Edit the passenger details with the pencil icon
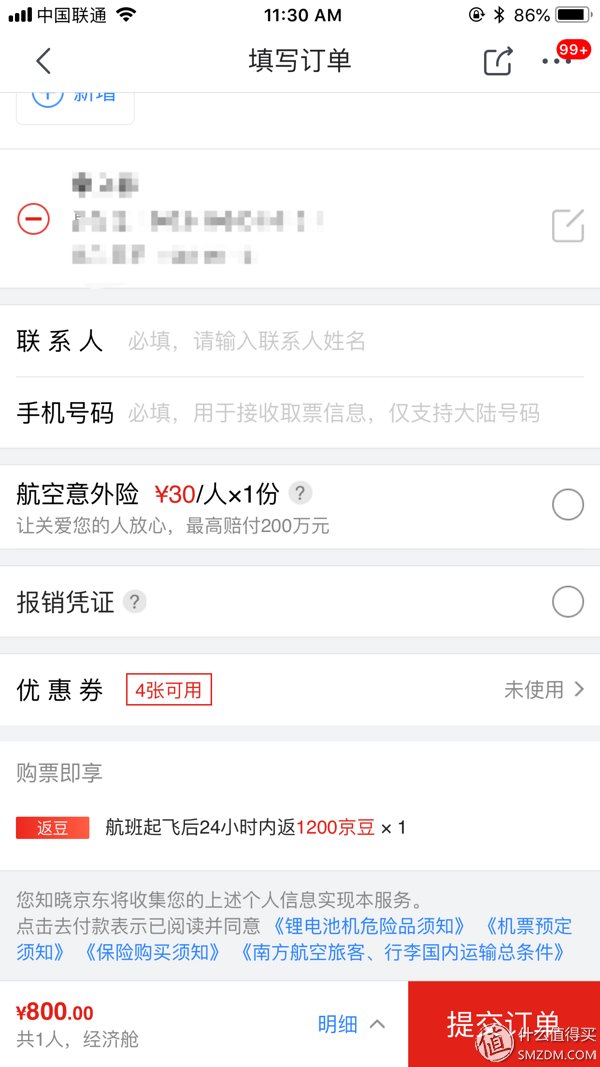600x1067 pixels. [568, 226]
